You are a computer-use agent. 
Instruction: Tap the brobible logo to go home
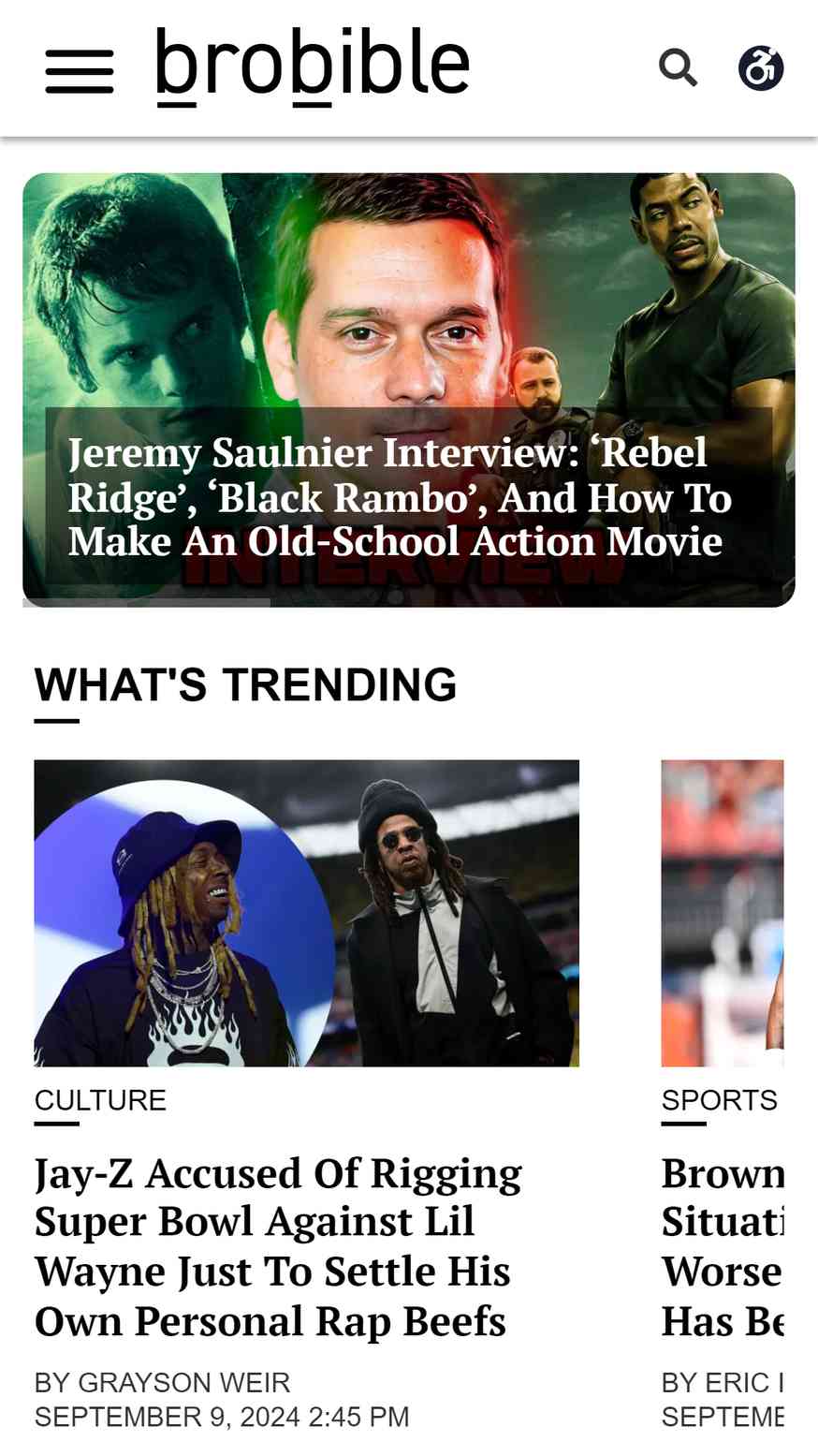[x=313, y=65]
